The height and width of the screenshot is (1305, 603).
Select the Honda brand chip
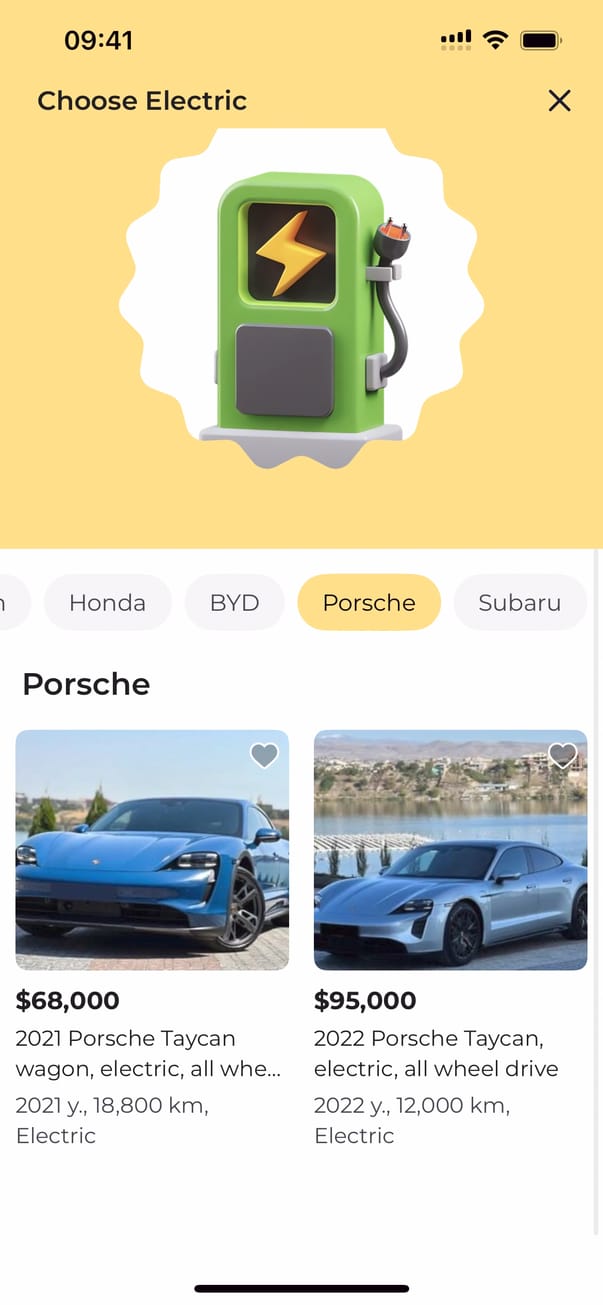107,603
